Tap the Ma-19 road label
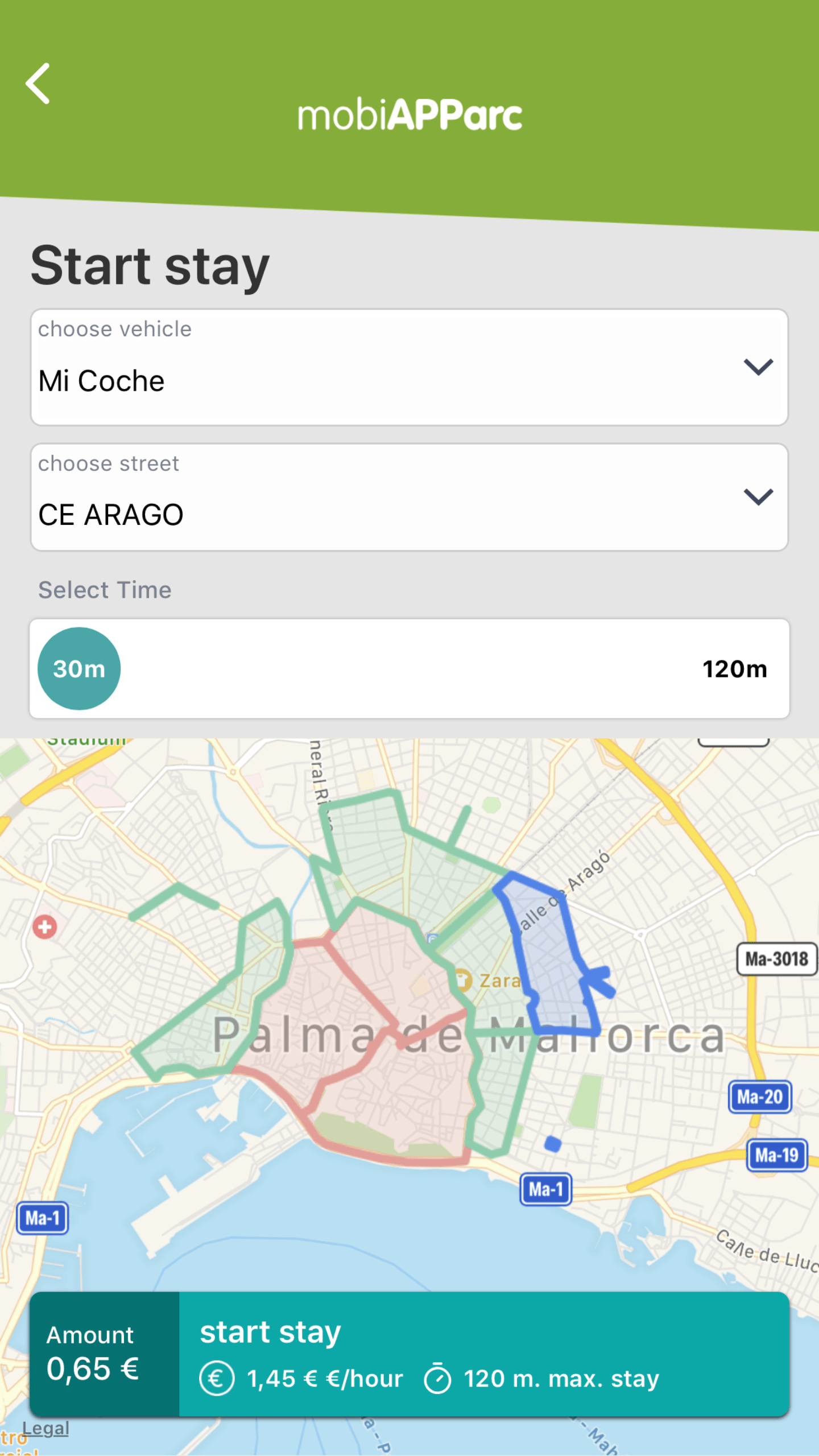This screenshot has height=1456, width=819. pyautogui.click(x=777, y=1155)
